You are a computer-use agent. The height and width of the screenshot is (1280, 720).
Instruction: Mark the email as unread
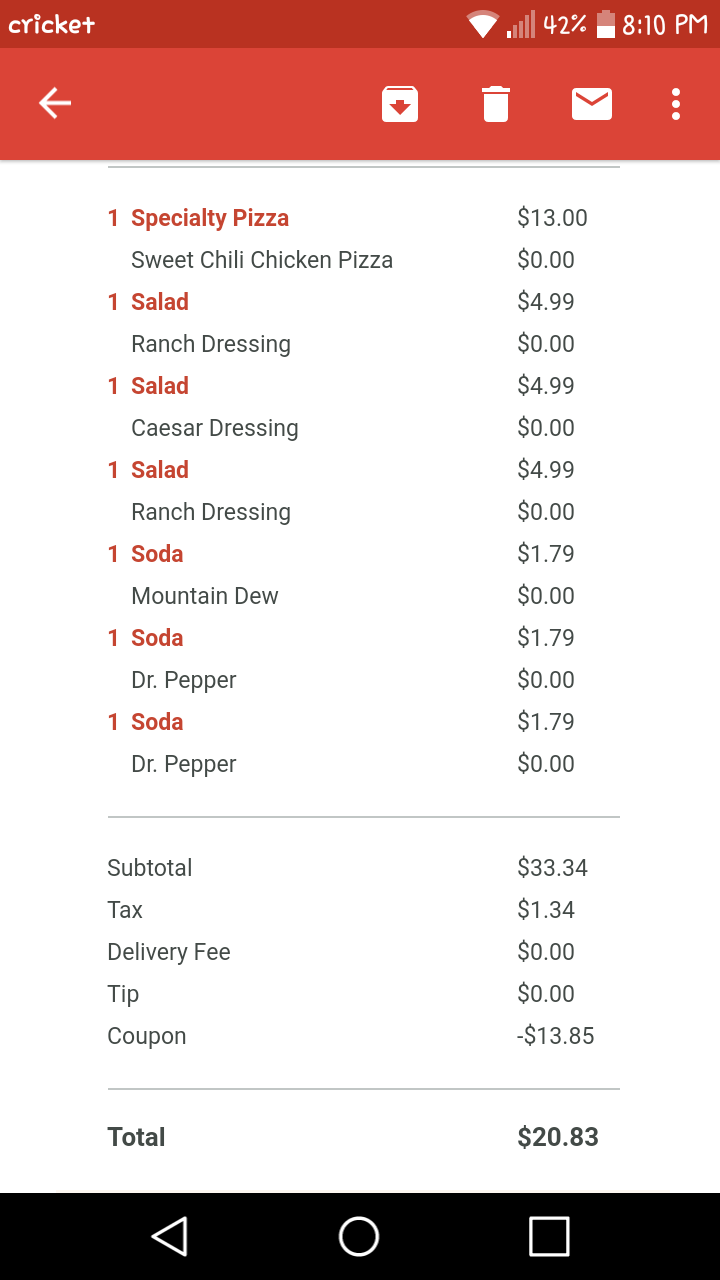click(592, 104)
